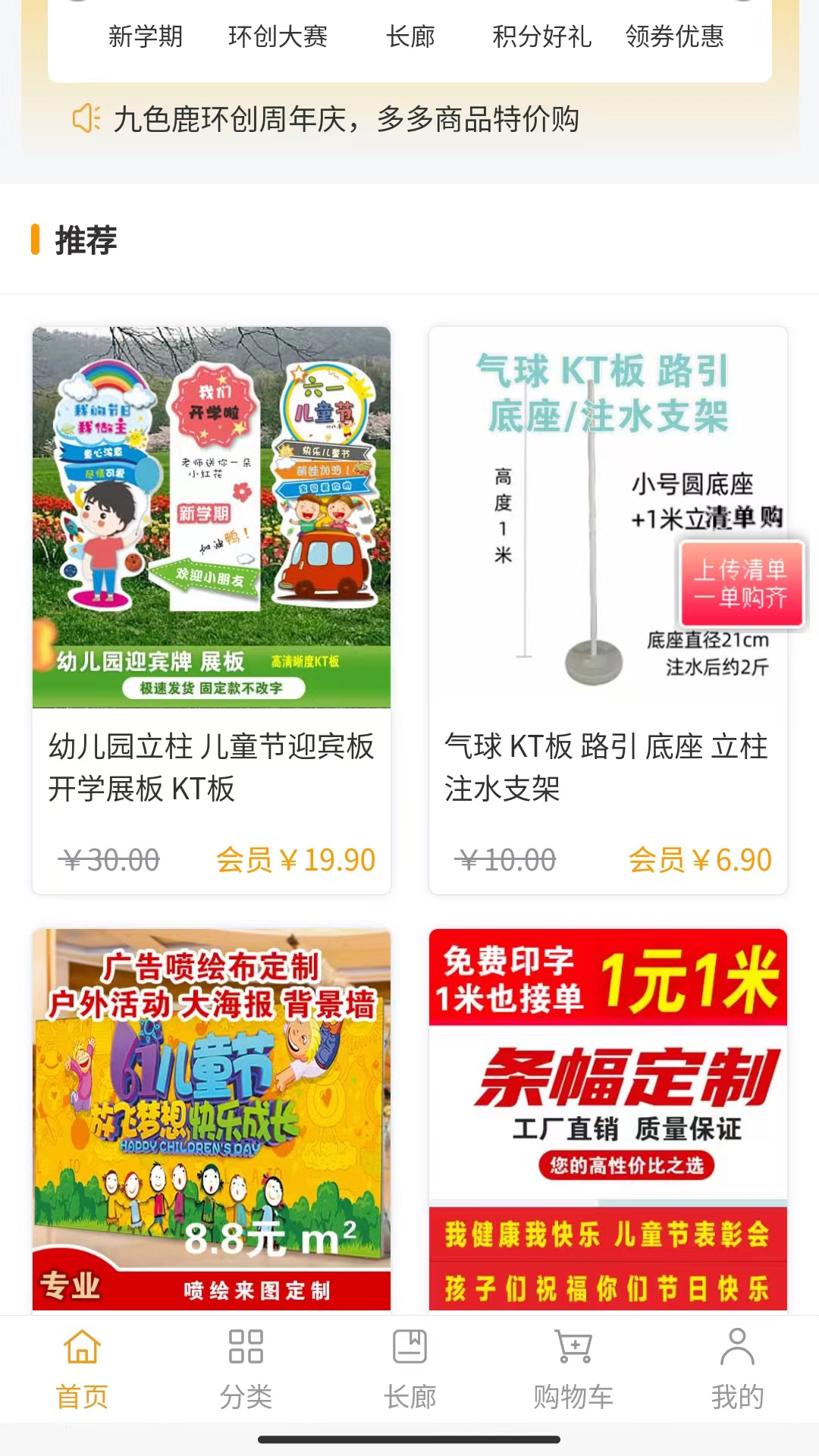
Task: View the 条幅定制 product card
Action: (x=607, y=1119)
